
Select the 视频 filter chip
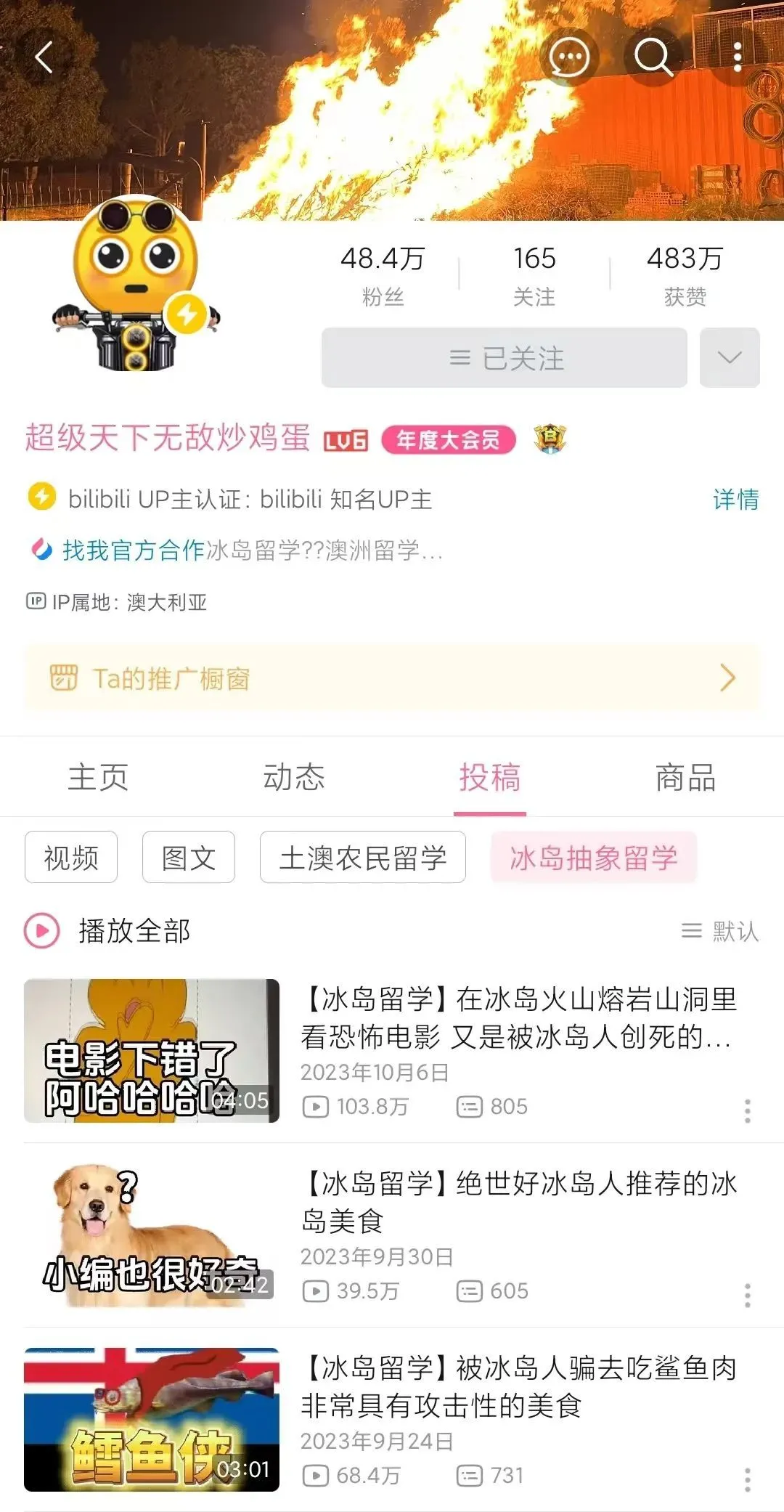(x=71, y=858)
